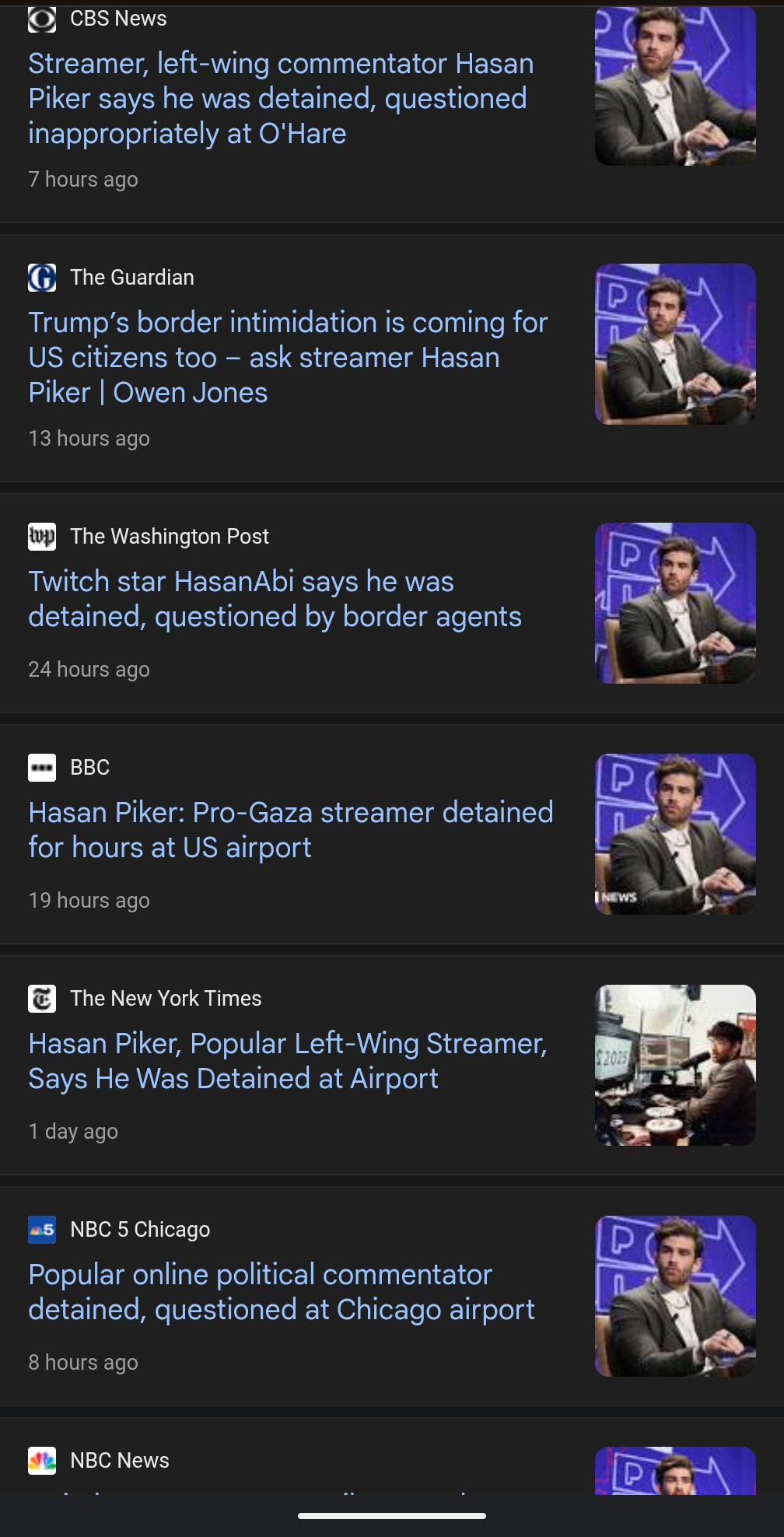Open NBC 5 Chicago airport story

click(x=282, y=1292)
